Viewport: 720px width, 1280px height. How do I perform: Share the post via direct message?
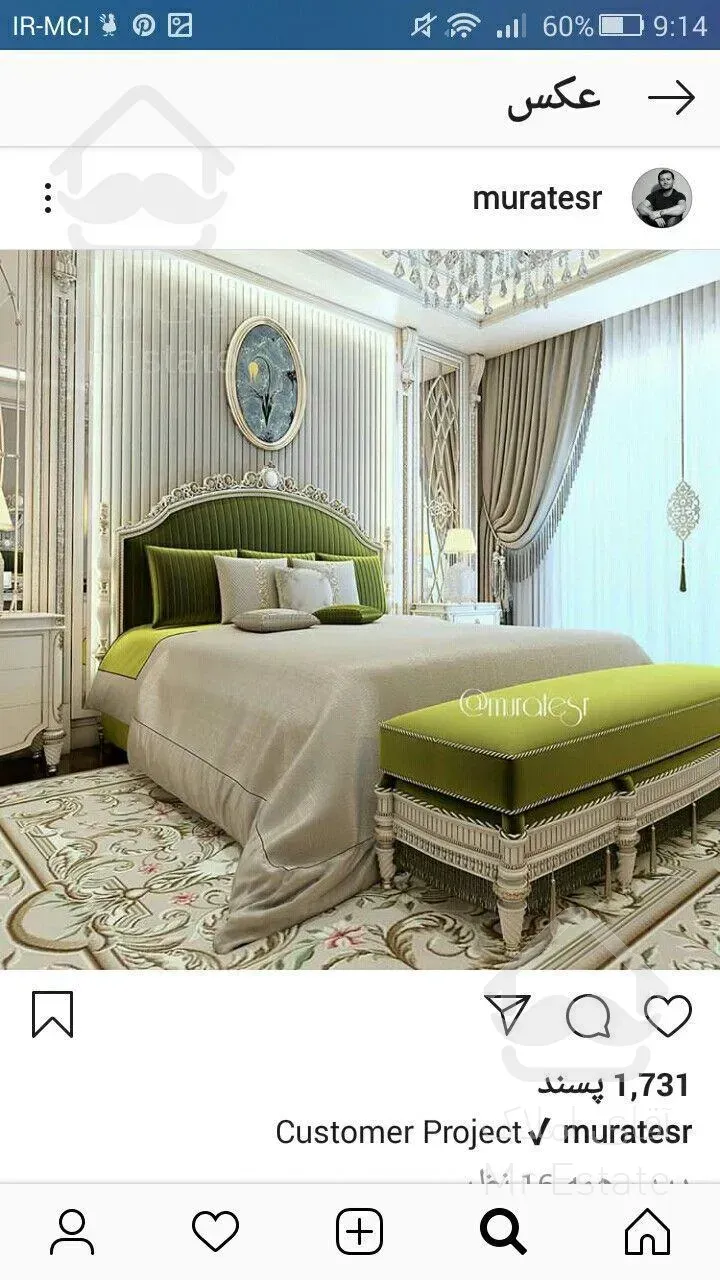[507, 1014]
